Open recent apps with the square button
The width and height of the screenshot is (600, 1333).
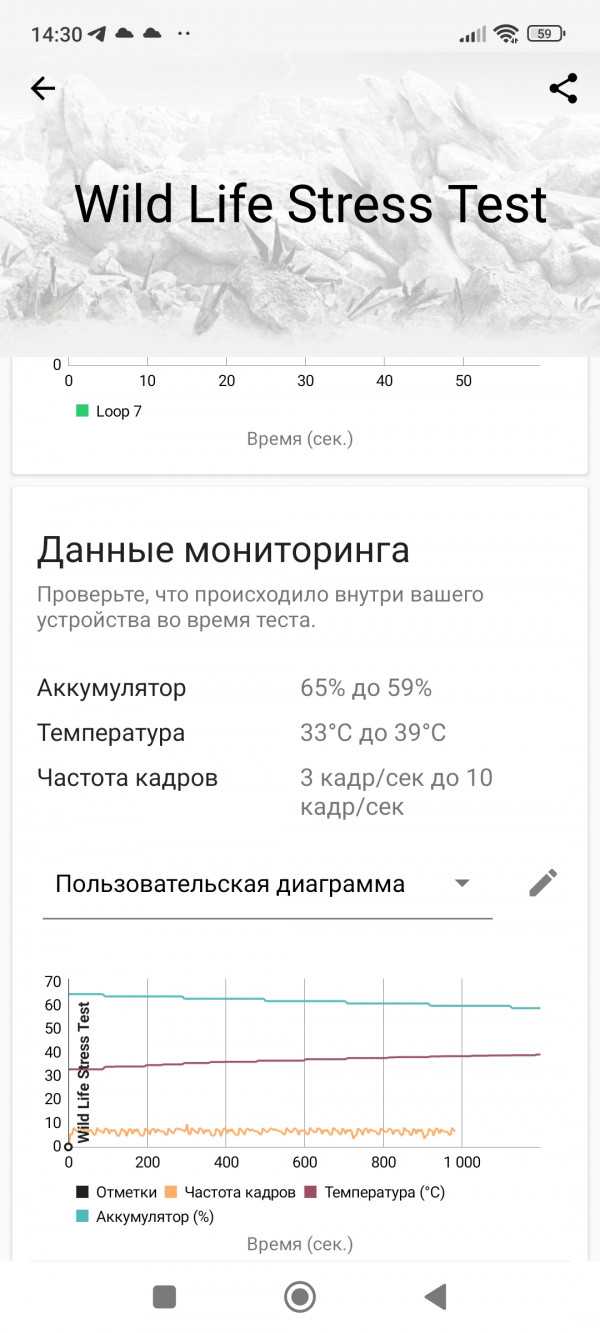(164, 1297)
